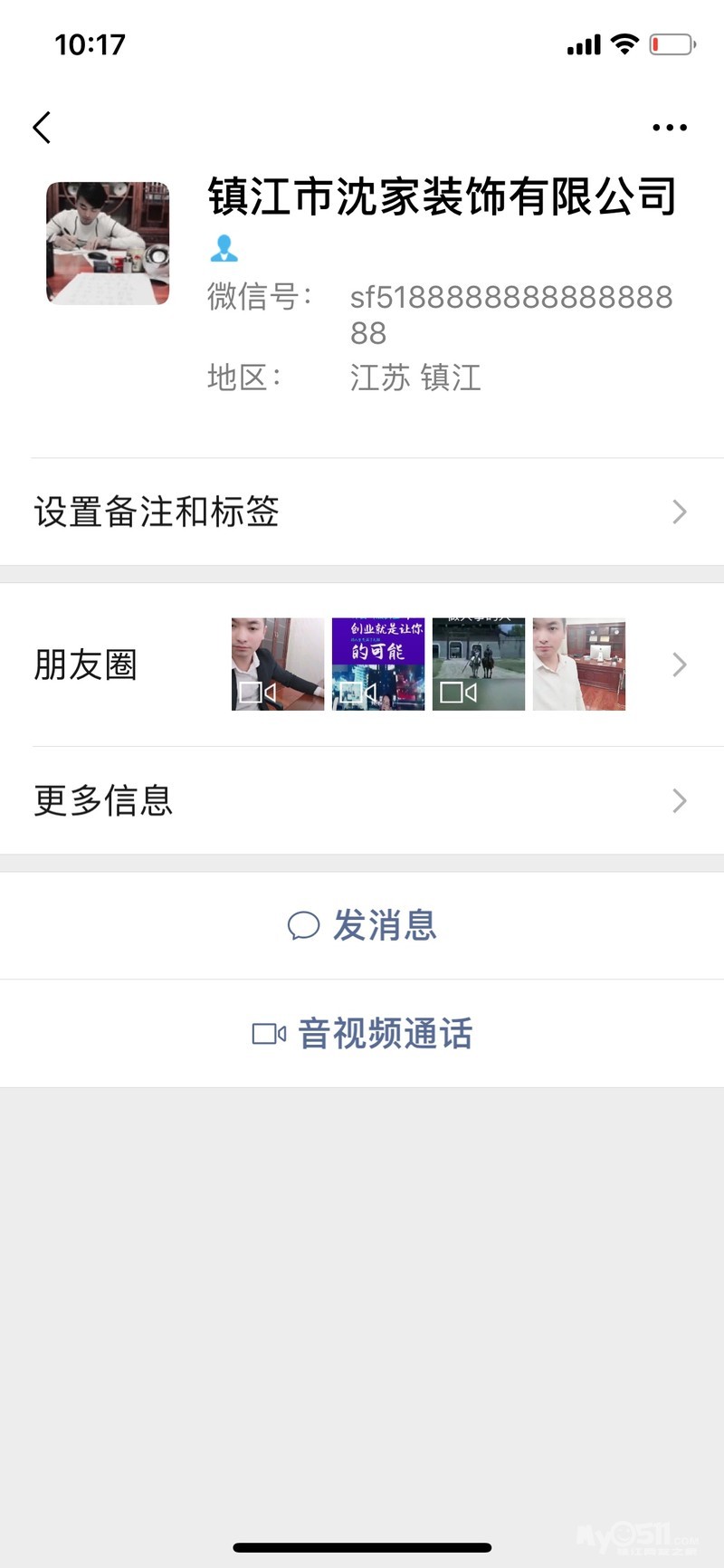The height and width of the screenshot is (1568, 724).
Task: Open the three-dot more options menu
Action: tap(669, 128)
